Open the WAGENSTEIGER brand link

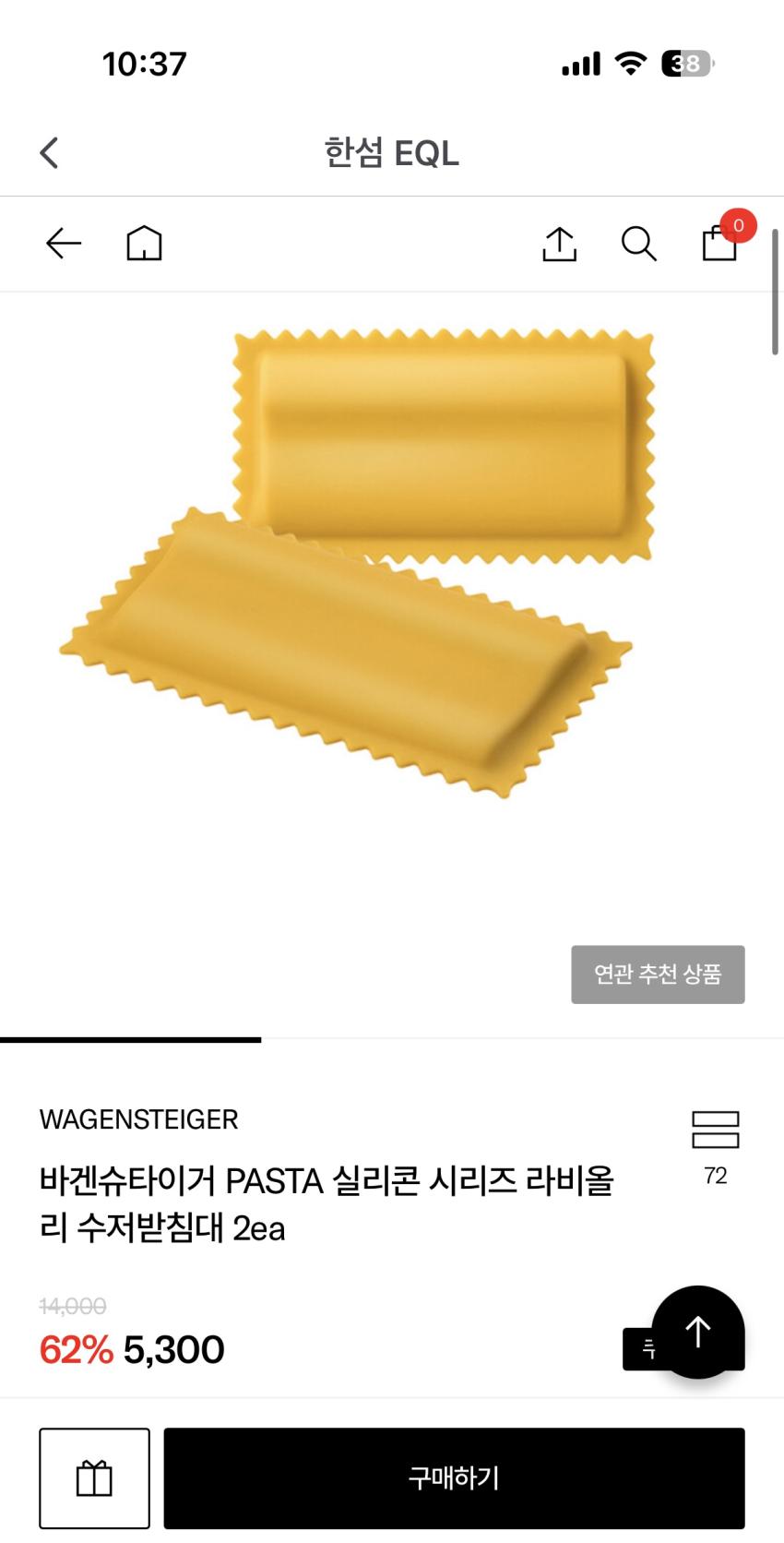[138, 1119]
